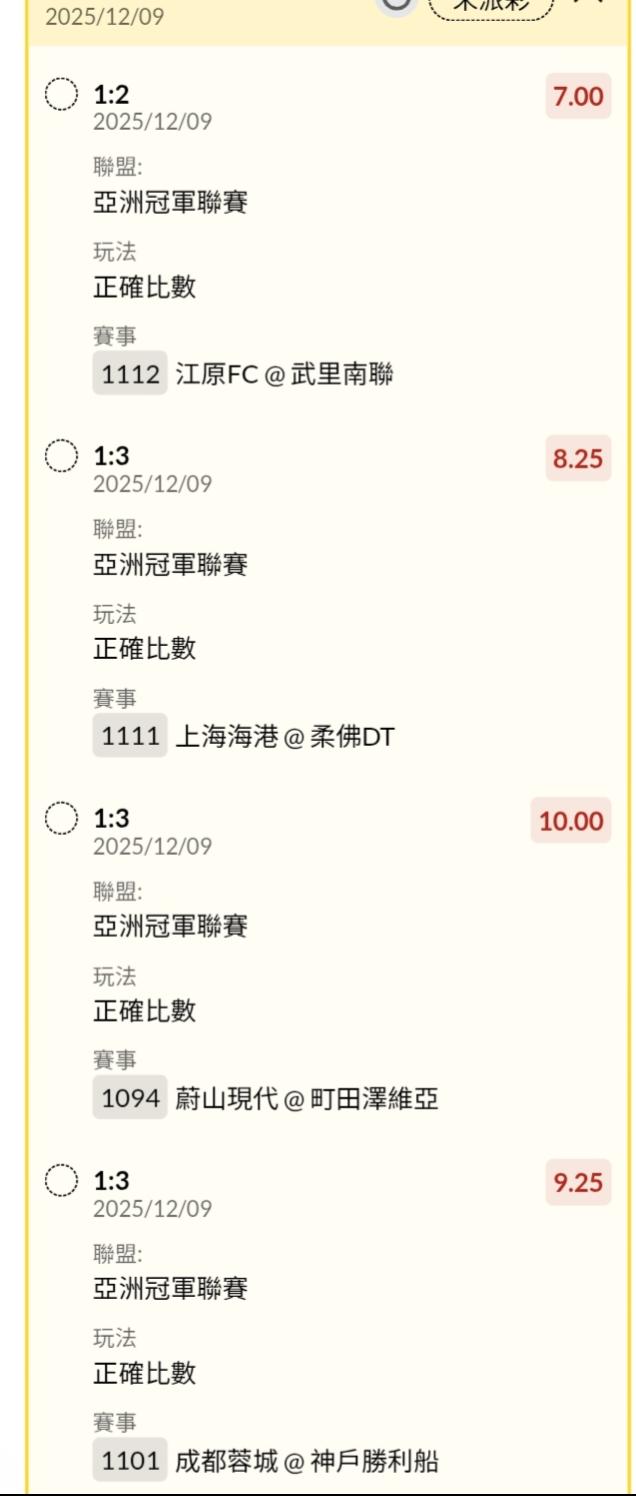Collapse the 2025/12/09 bet slip chevron
Image resolution: width=636 pixels, height=1496 pixels.
(x=590, y=4)
